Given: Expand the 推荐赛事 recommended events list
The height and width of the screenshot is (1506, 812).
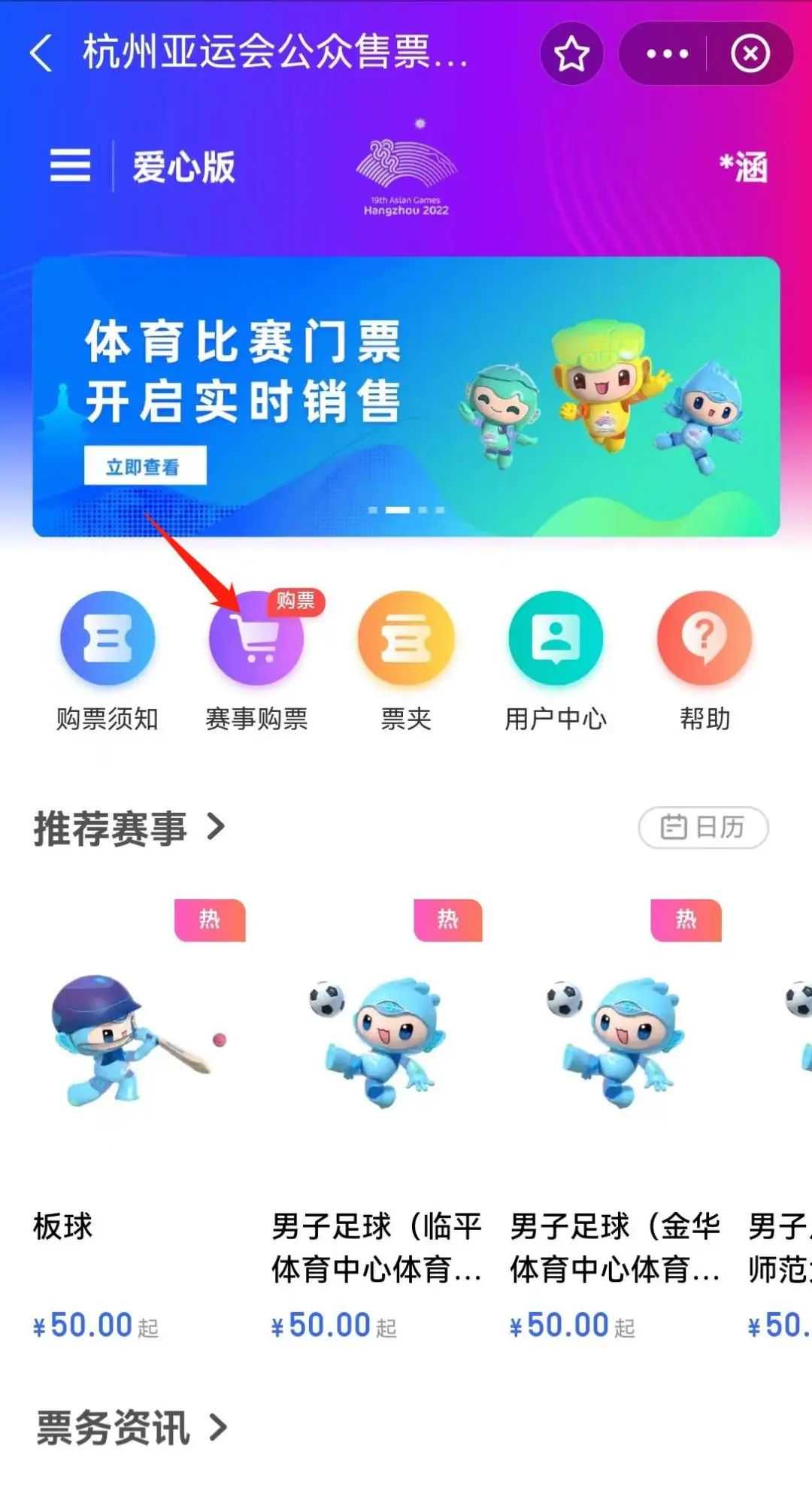Looking at the screenshot, I should 129,828.
